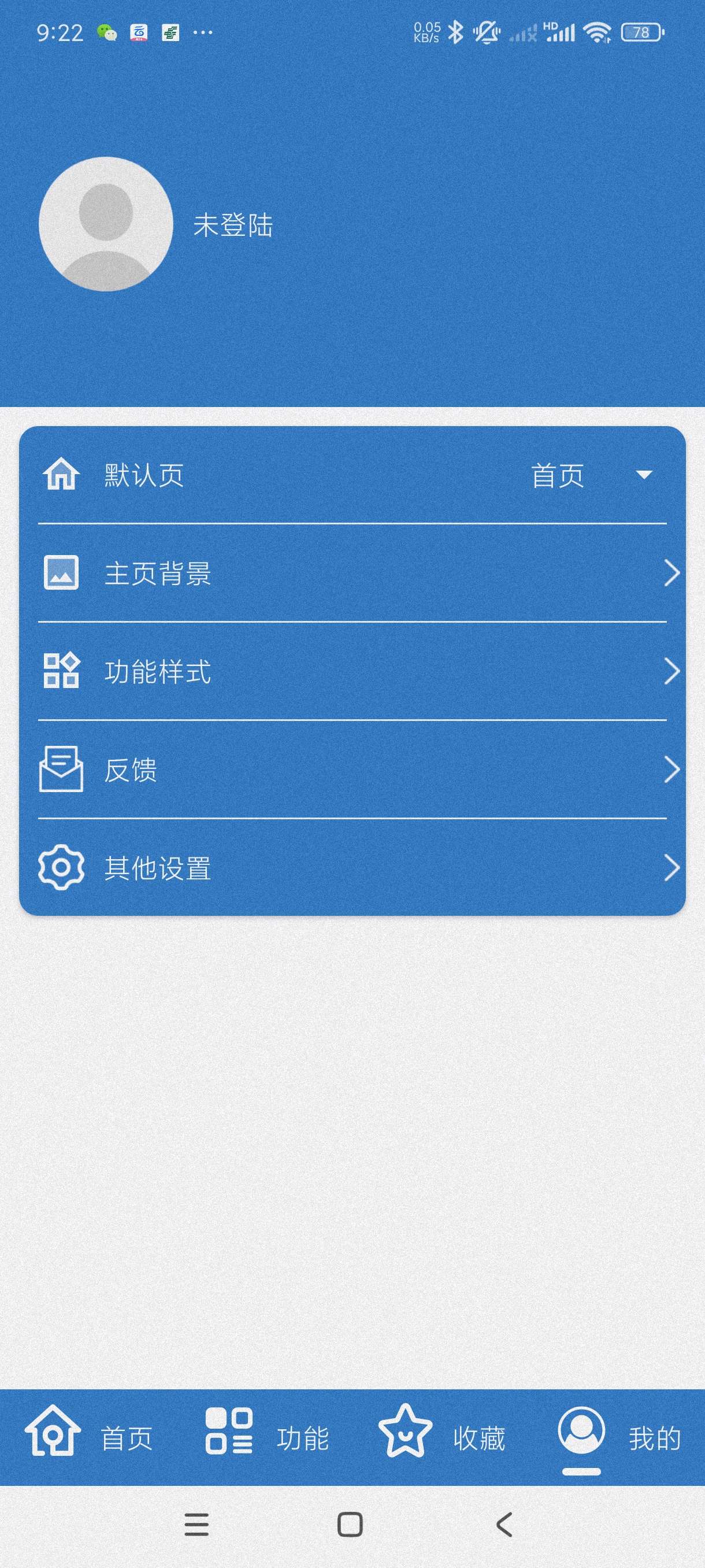The width and height of the screenshot is (705, 1568).
Task: Go back with the system back button
Action: click(x=504, y=1525)
